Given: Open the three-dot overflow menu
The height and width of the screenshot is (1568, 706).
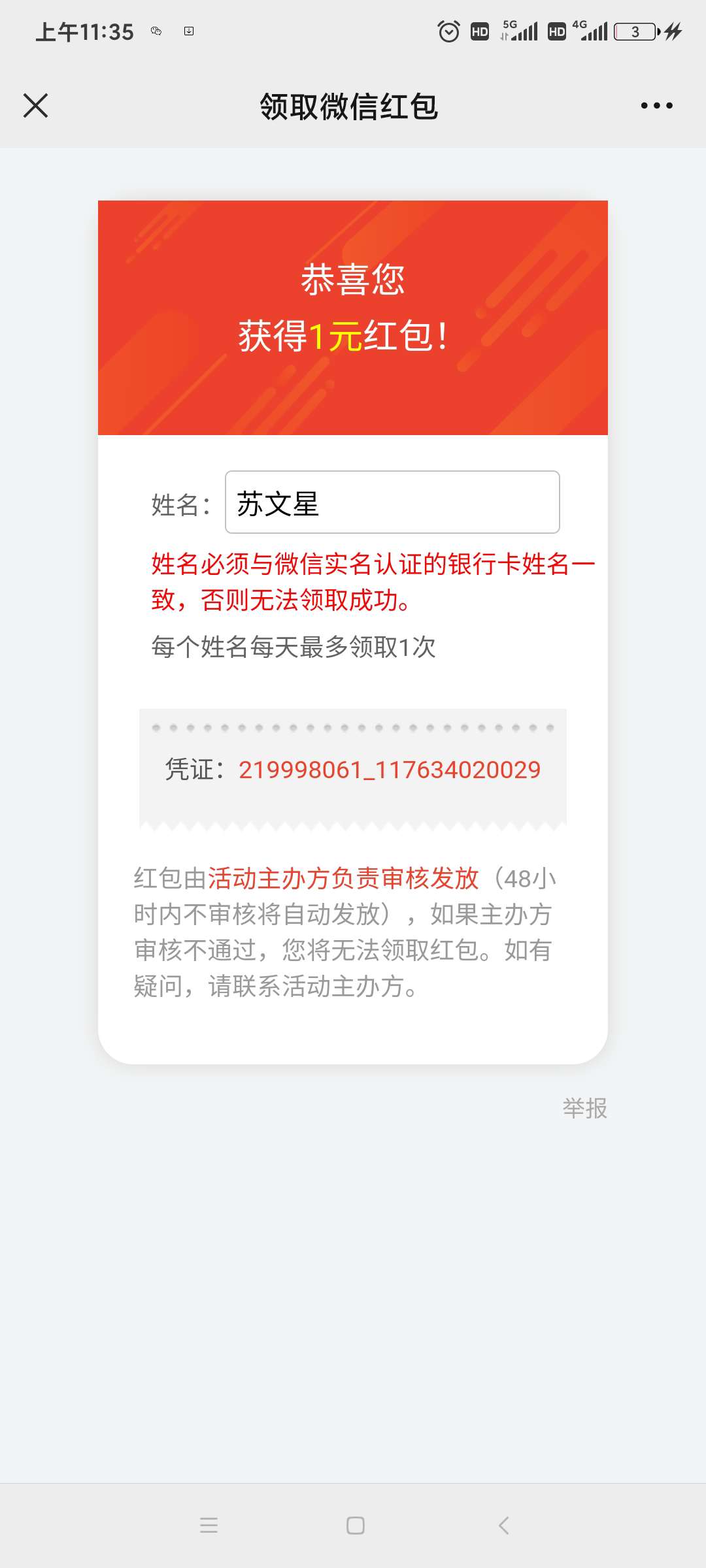Looking at the screenshot, I should point(656,105).
